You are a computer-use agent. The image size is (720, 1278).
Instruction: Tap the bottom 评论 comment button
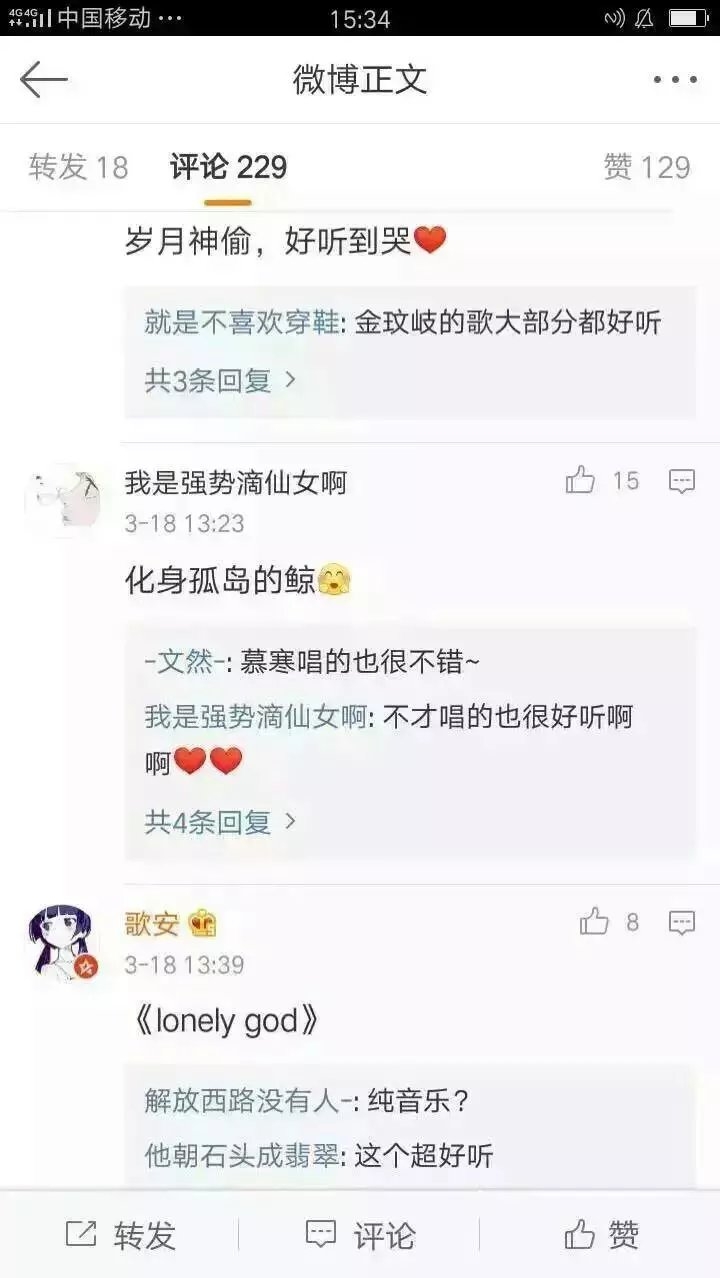coord(360,1235)
